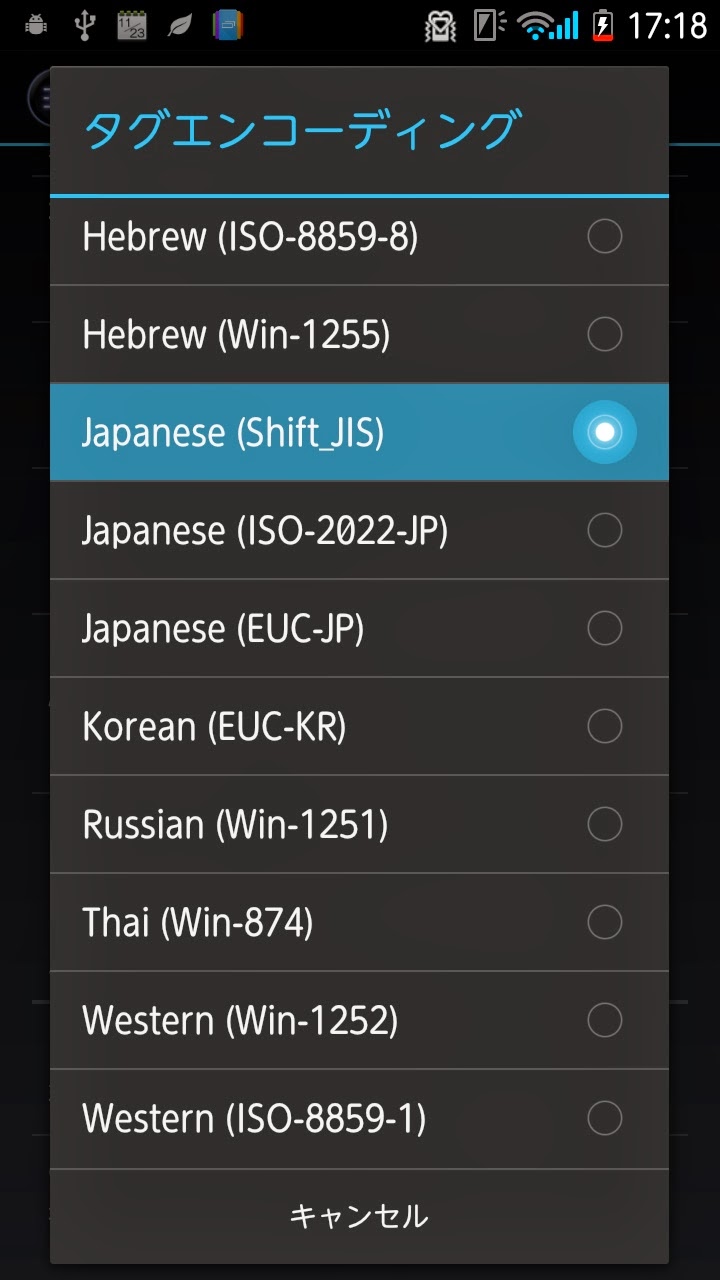Screen dimensions: 720x1280
Task: Pick Japanese (ISO-2022-JP) encoding
Action: (359, 530)
